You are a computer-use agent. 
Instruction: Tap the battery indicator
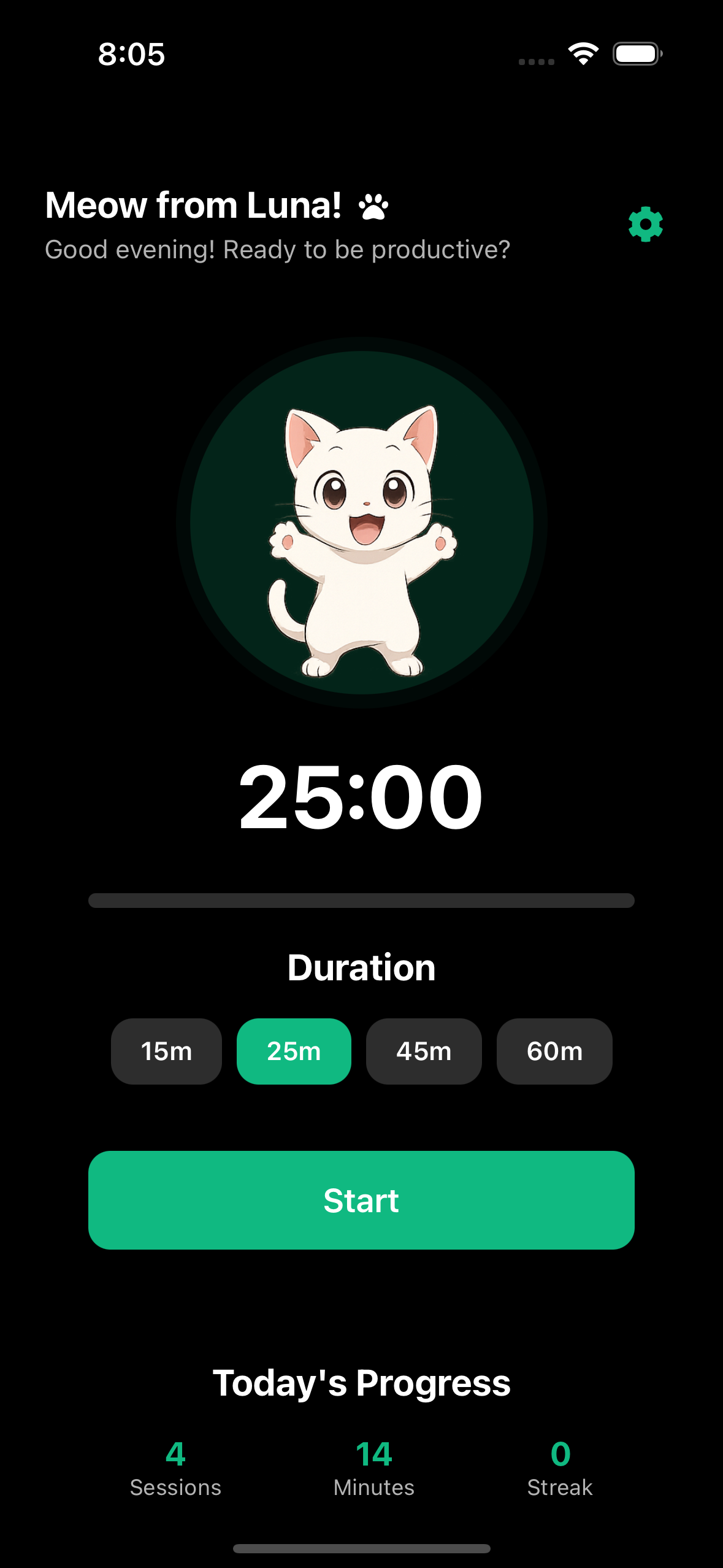click(636, 54)
